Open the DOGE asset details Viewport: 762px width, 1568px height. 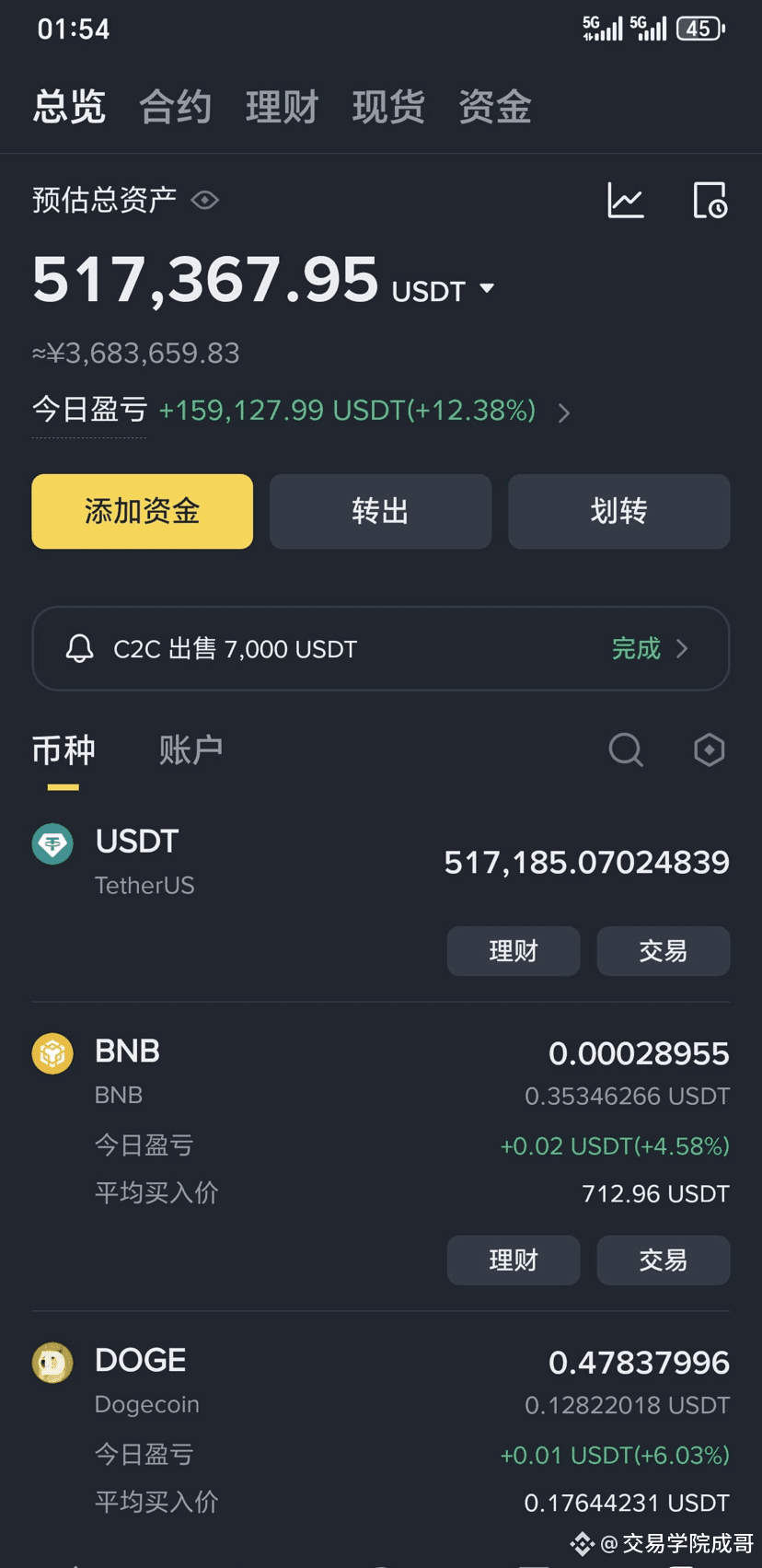(141, 1361)
